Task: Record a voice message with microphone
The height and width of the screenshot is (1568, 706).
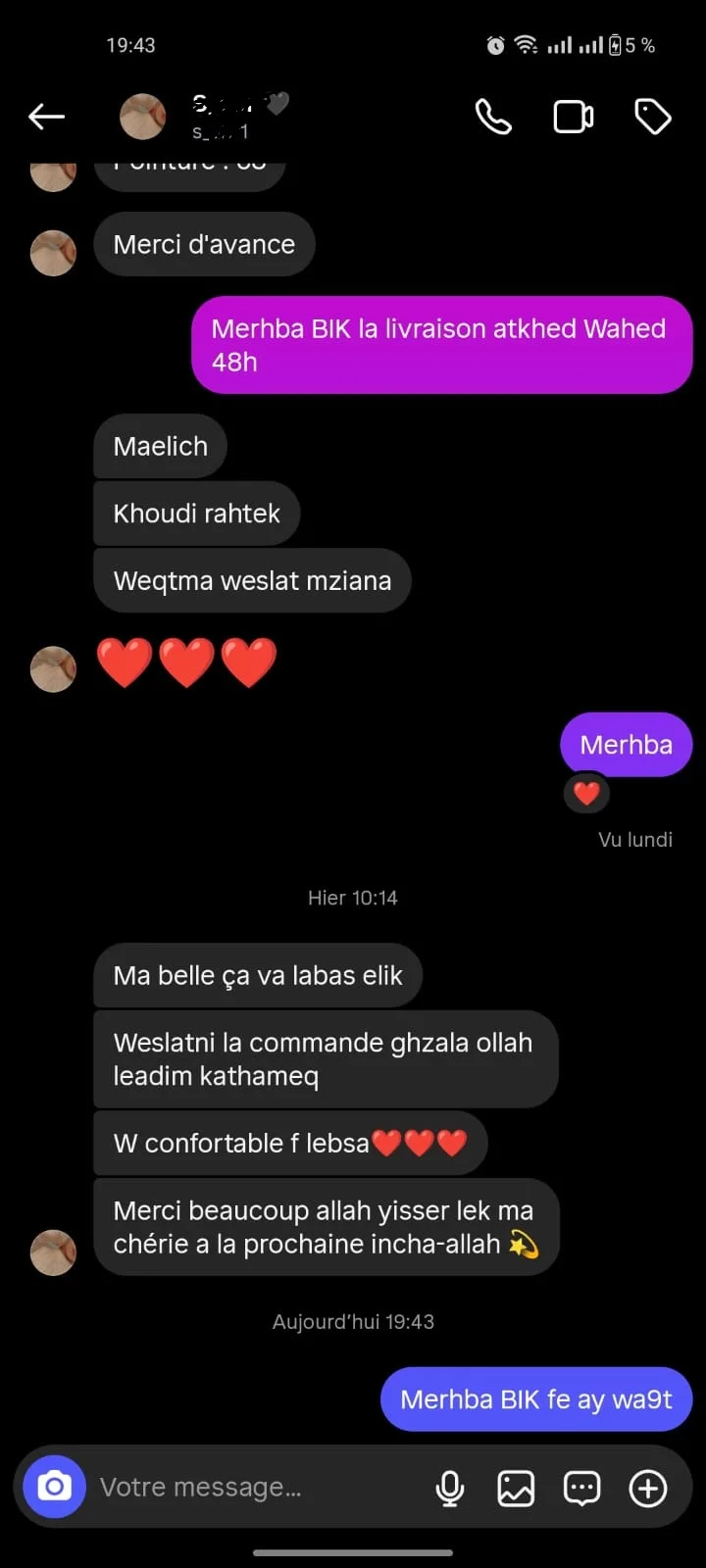Action: (450, 1488)
